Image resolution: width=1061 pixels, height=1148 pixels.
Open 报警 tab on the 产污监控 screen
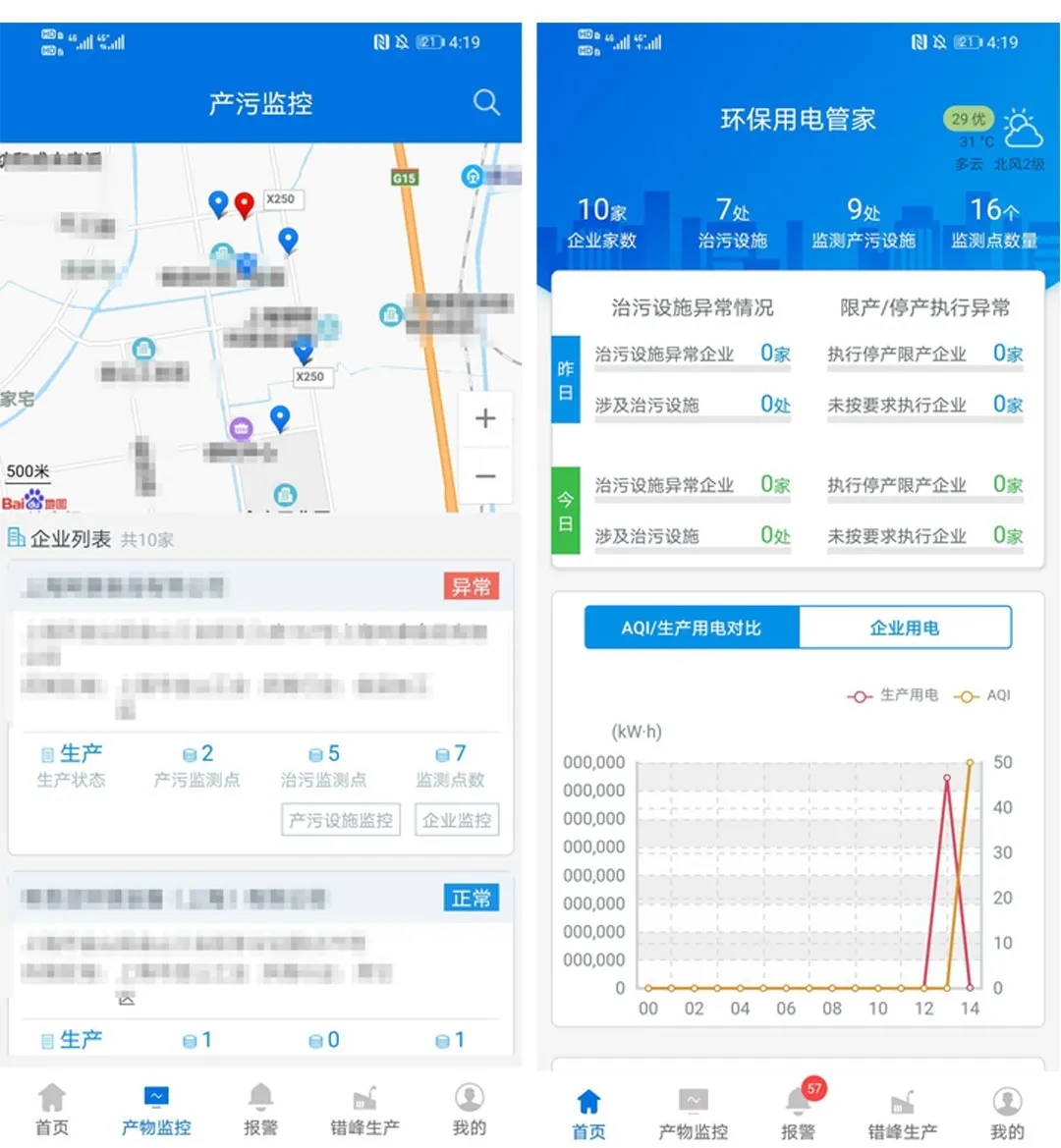(260, 1110)
